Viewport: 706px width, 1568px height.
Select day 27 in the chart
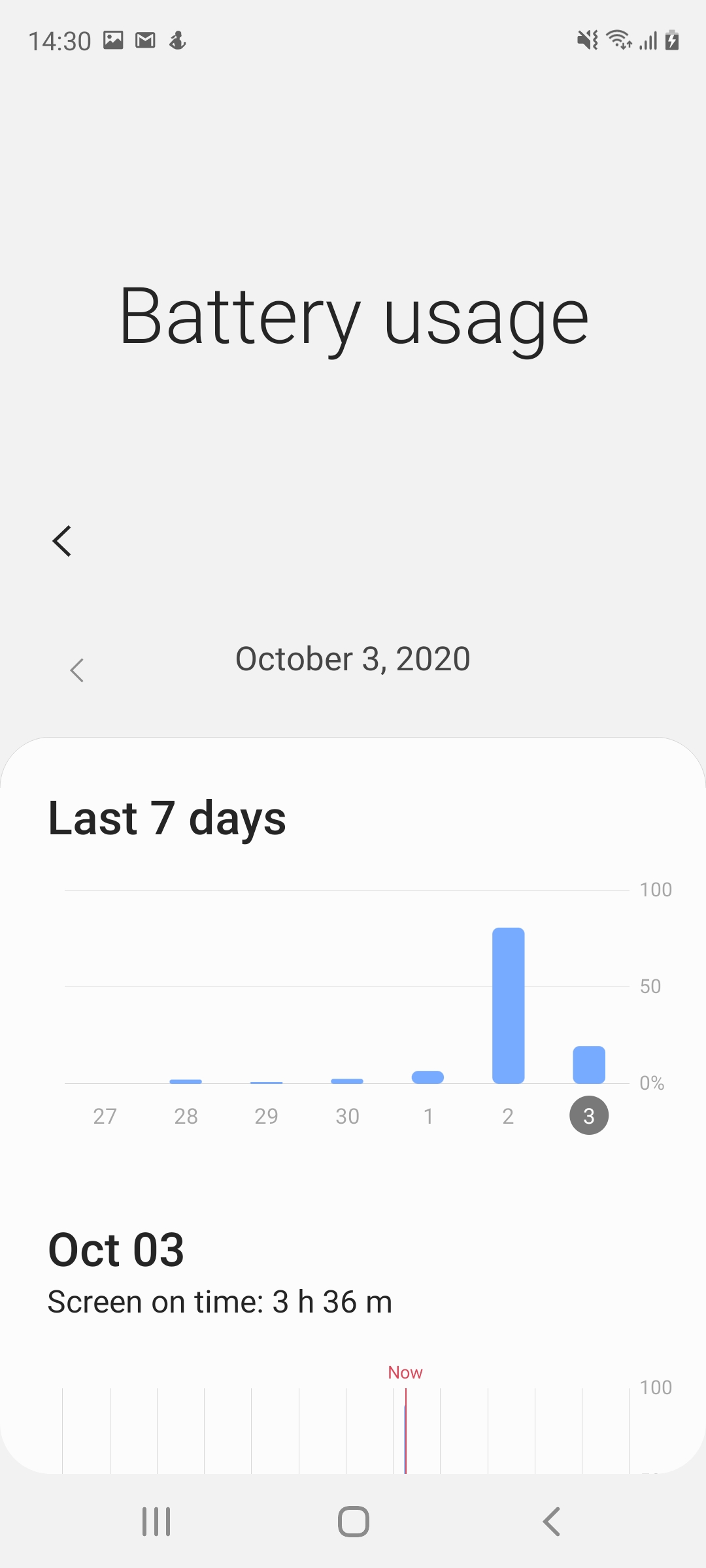click(x=105, y=1116)
